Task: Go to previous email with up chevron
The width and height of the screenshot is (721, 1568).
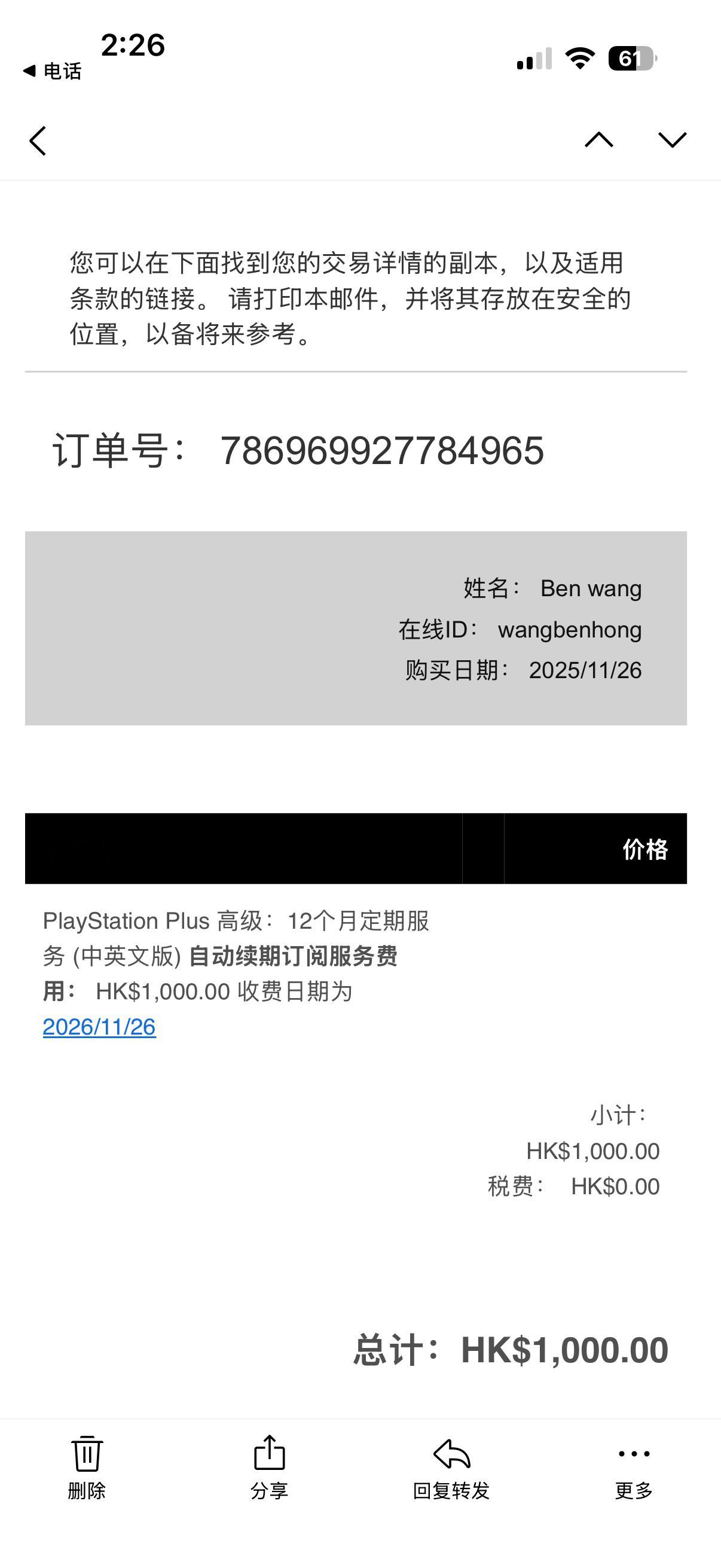Action: click(599, 140)
